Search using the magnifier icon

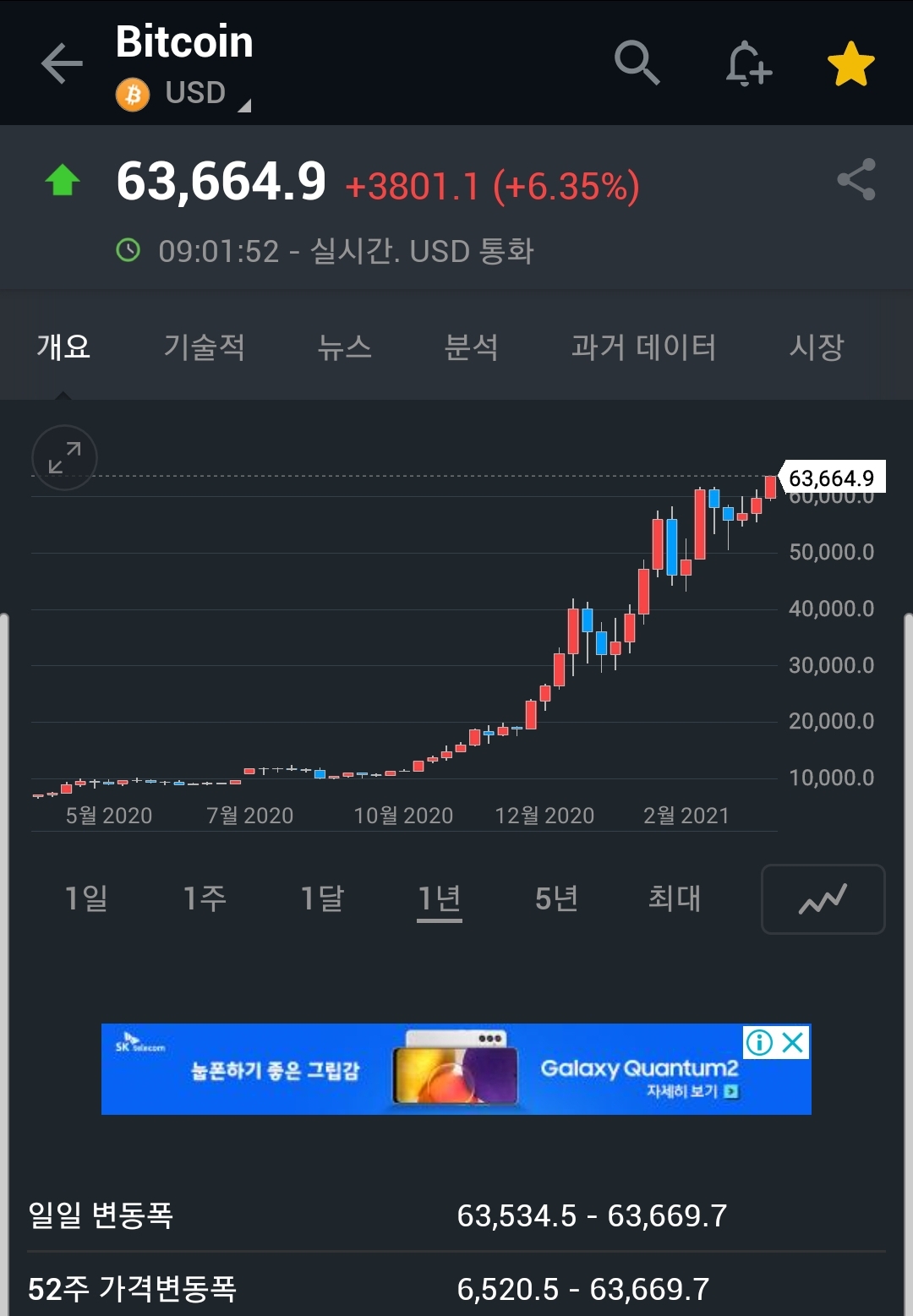click(x=636, y=63)
